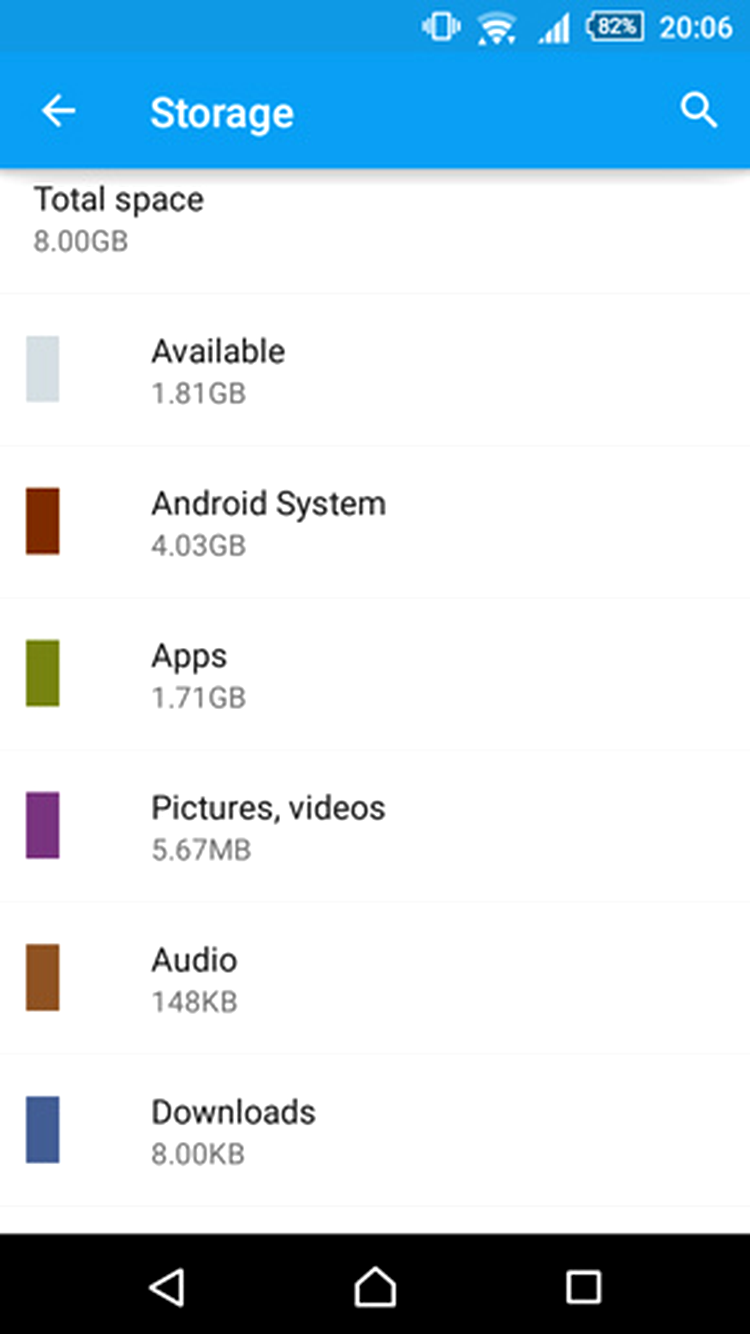The height and width of the screenshot is (1334, 750).
Task: Tap the system home button
Action: pos(375,1285)
